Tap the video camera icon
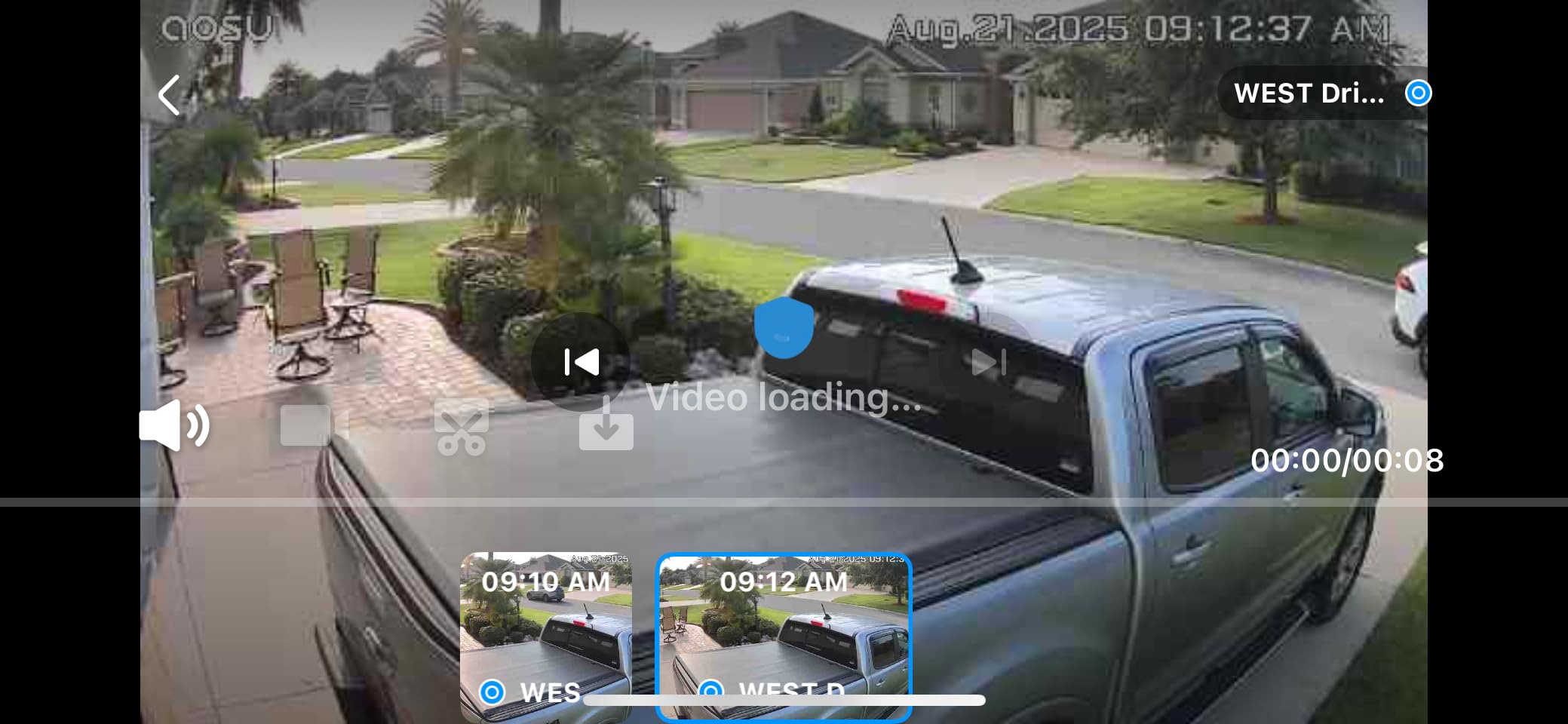 [313, 426]
